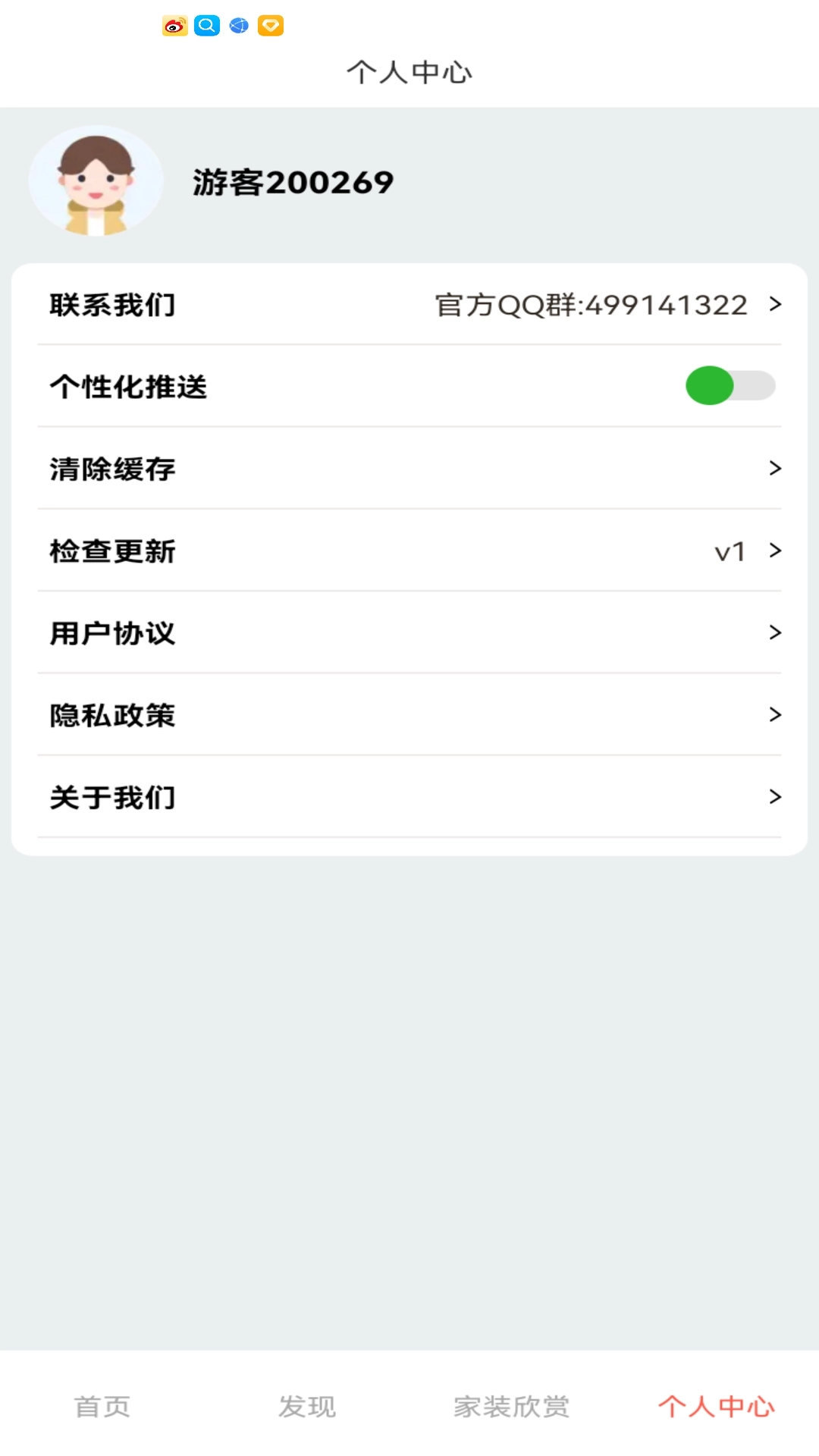Open the 关于我们 about chevron
The width and height of the screenshot is (819, 1456).
775,797
